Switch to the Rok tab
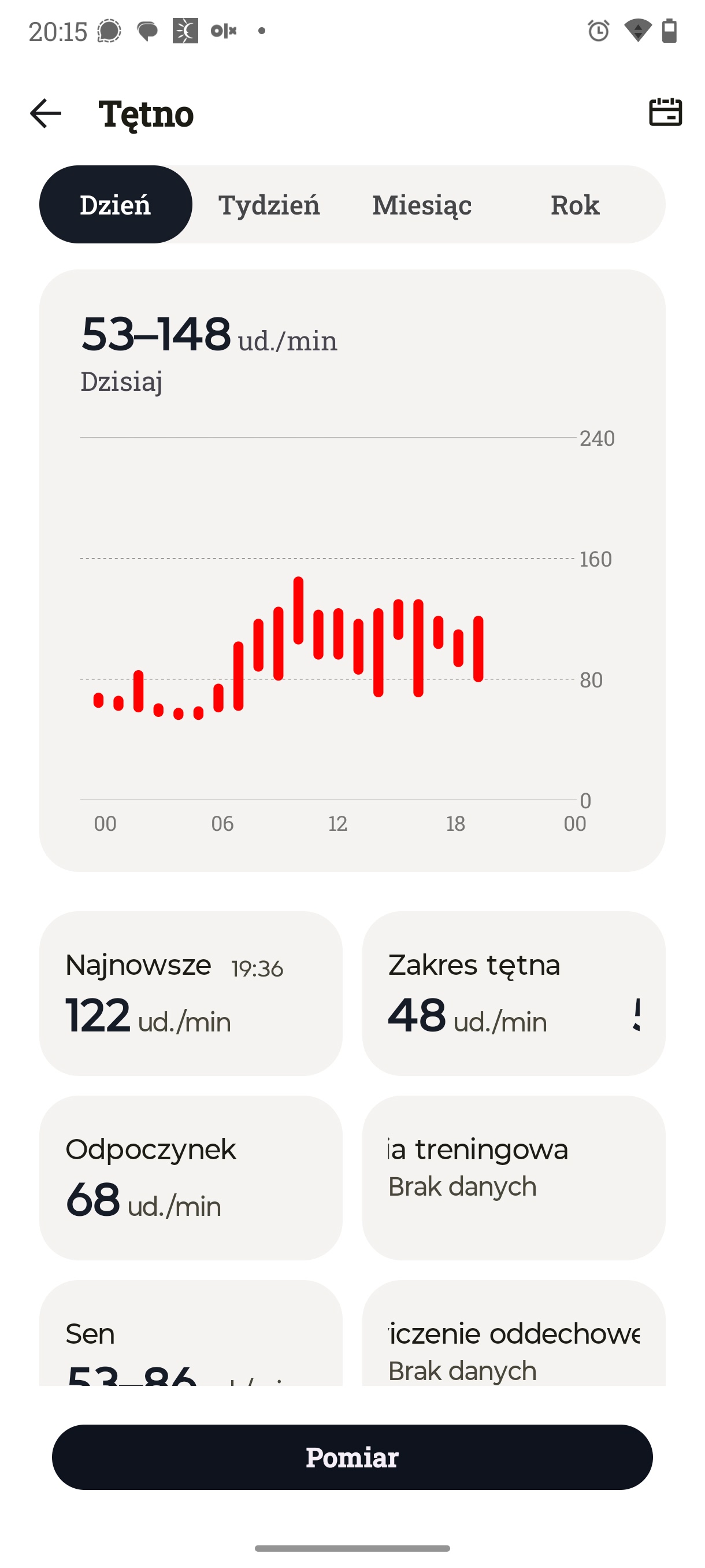 [x=575, y=205]
